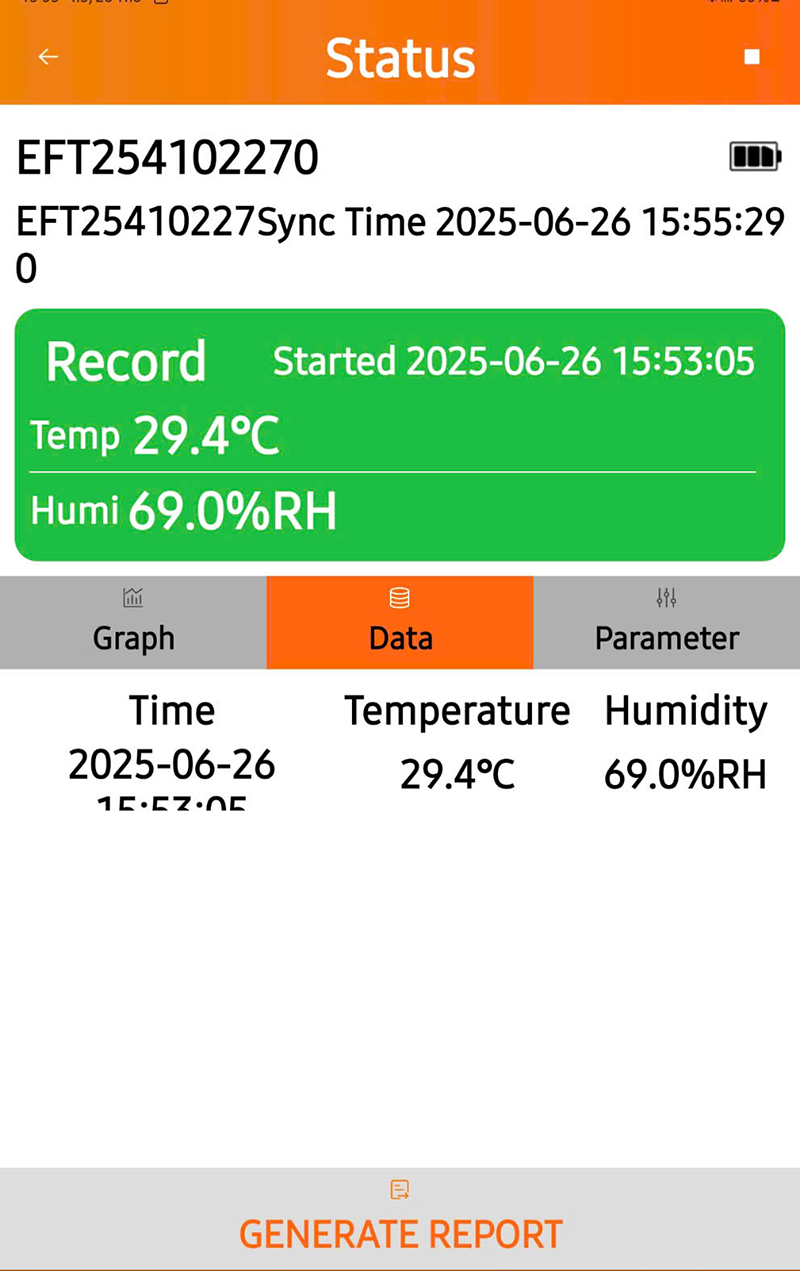Go back using the arrow icon

[x=48, y=57]
